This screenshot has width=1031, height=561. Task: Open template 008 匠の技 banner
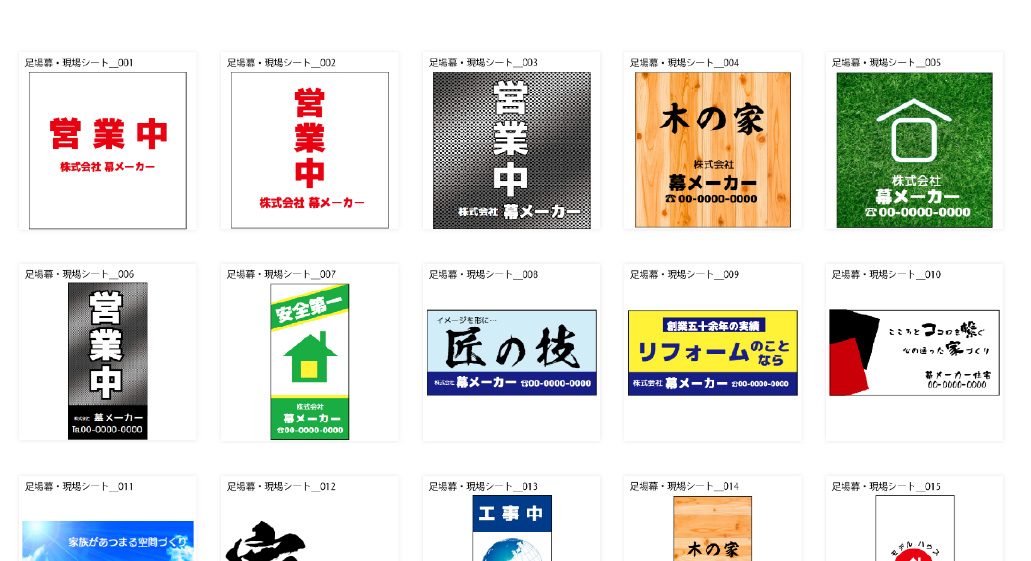pyautogui.click(x=511, y=352)
